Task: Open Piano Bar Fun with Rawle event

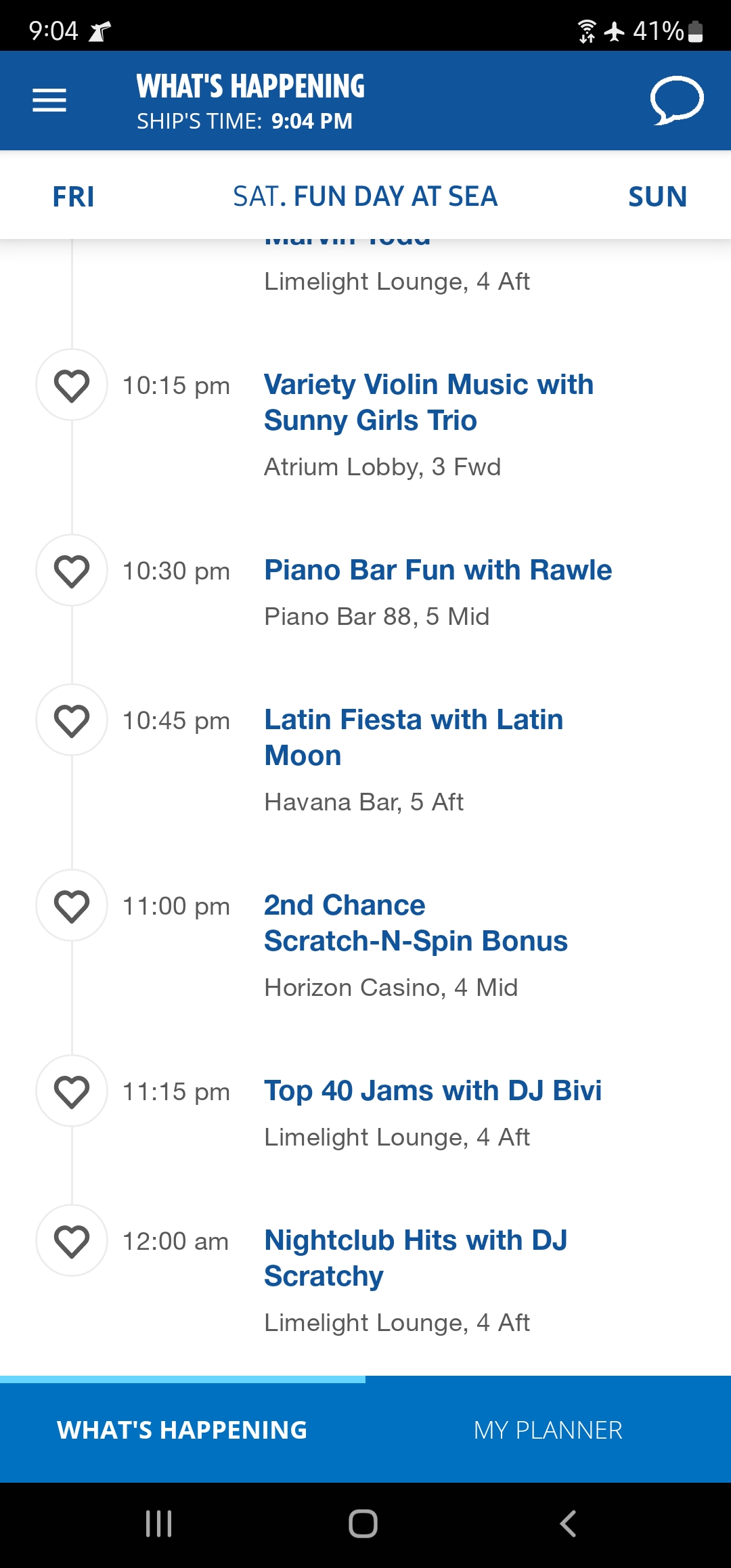Action: 438,570
